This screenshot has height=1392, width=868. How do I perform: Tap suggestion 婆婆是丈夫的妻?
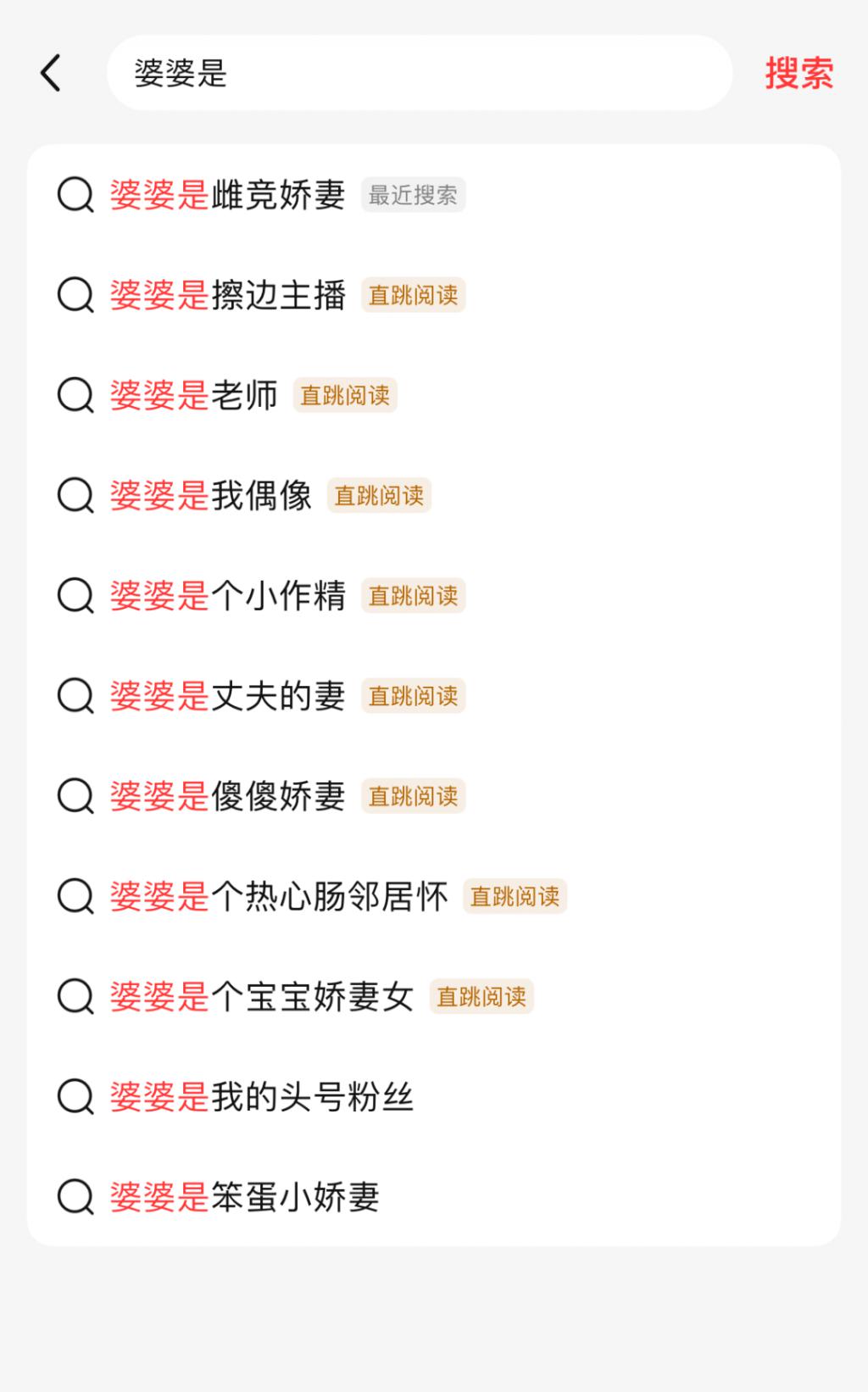pos(433,695)
